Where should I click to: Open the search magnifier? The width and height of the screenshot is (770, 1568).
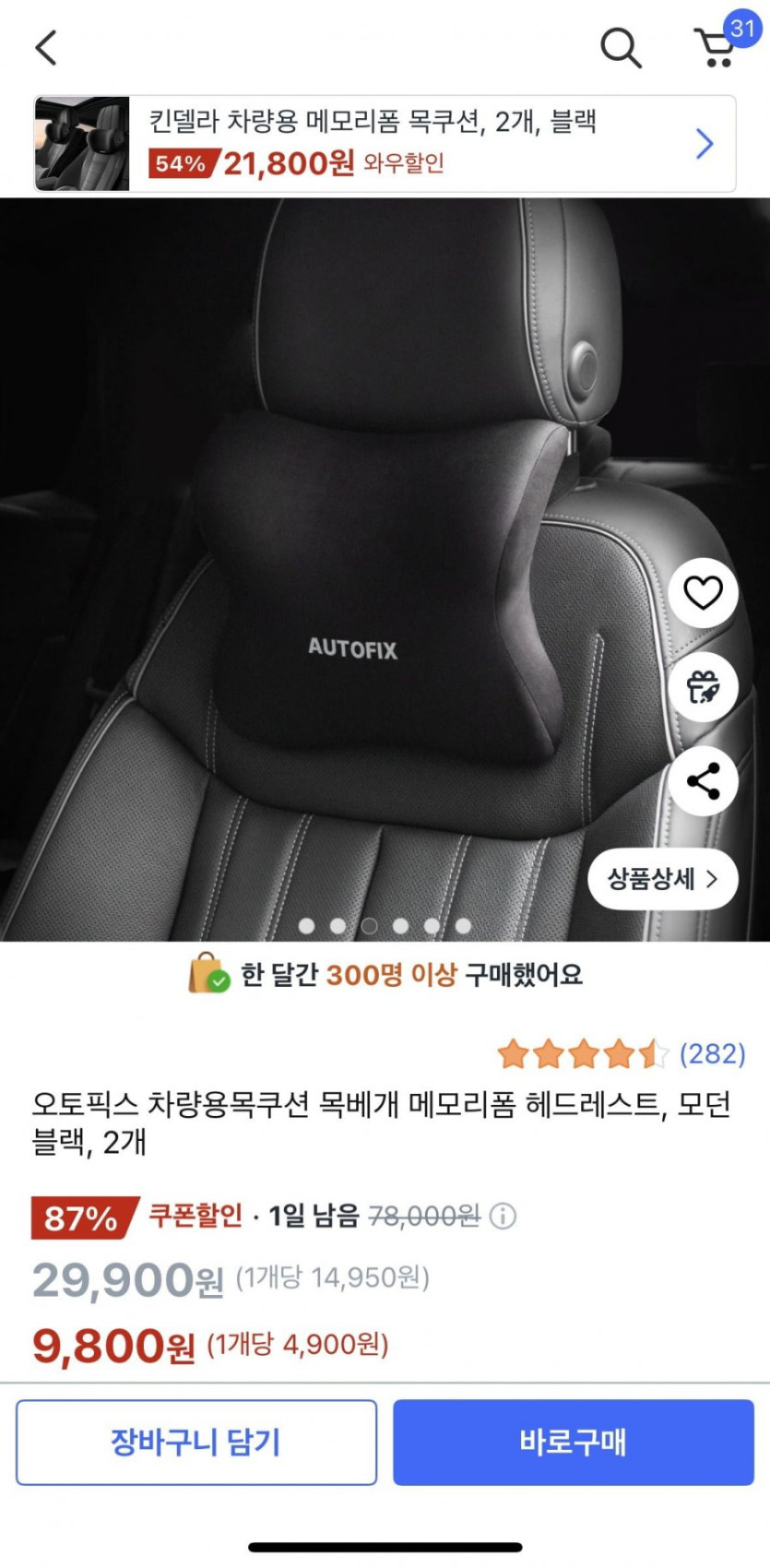pyautogui.click(x=621, y=48)
